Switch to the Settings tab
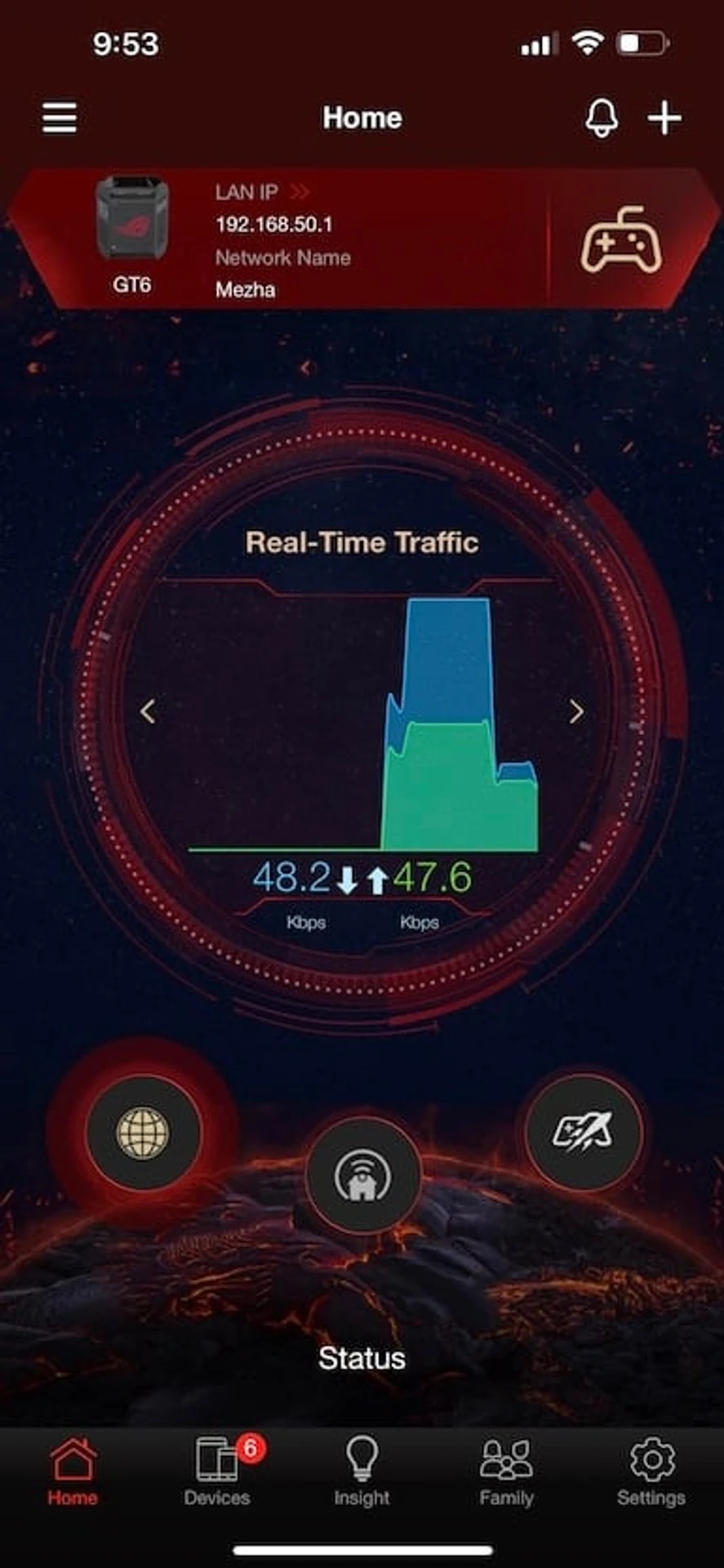Image resolution: width=724 pixels, height=1568 pixels. [x=651, y=1472]
